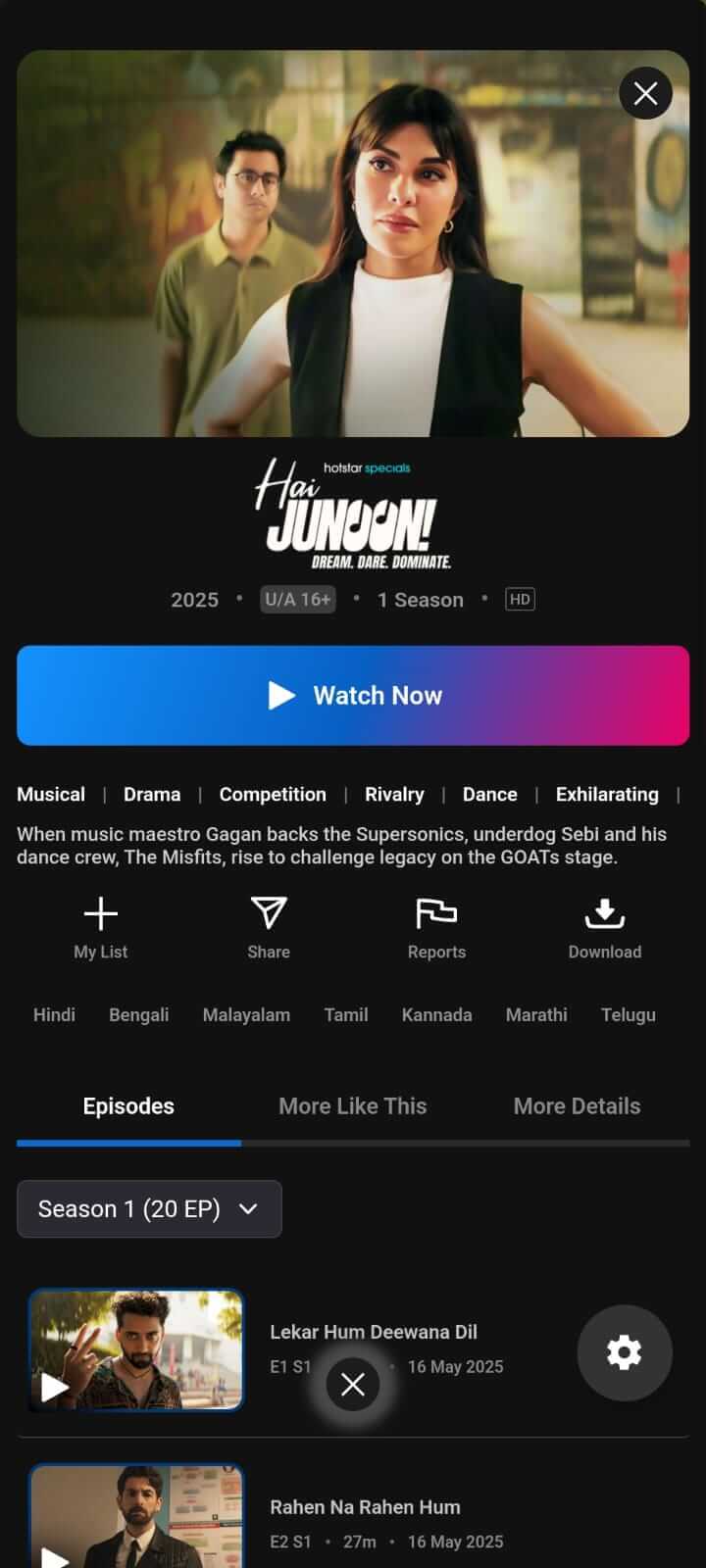Switch to the More Like This tab
Viewport: 706px width, 1568px height.
(x=353, y=1106)
